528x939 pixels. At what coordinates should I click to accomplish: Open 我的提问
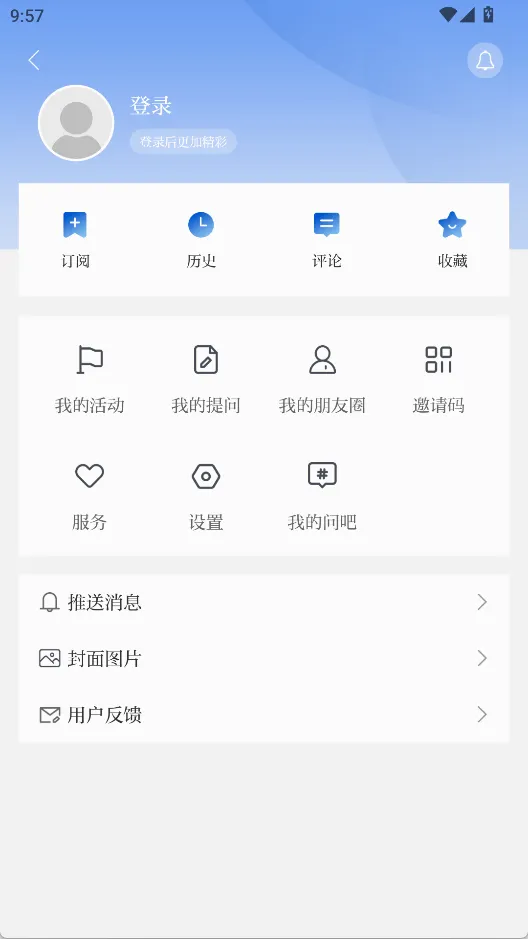[206, 380]
